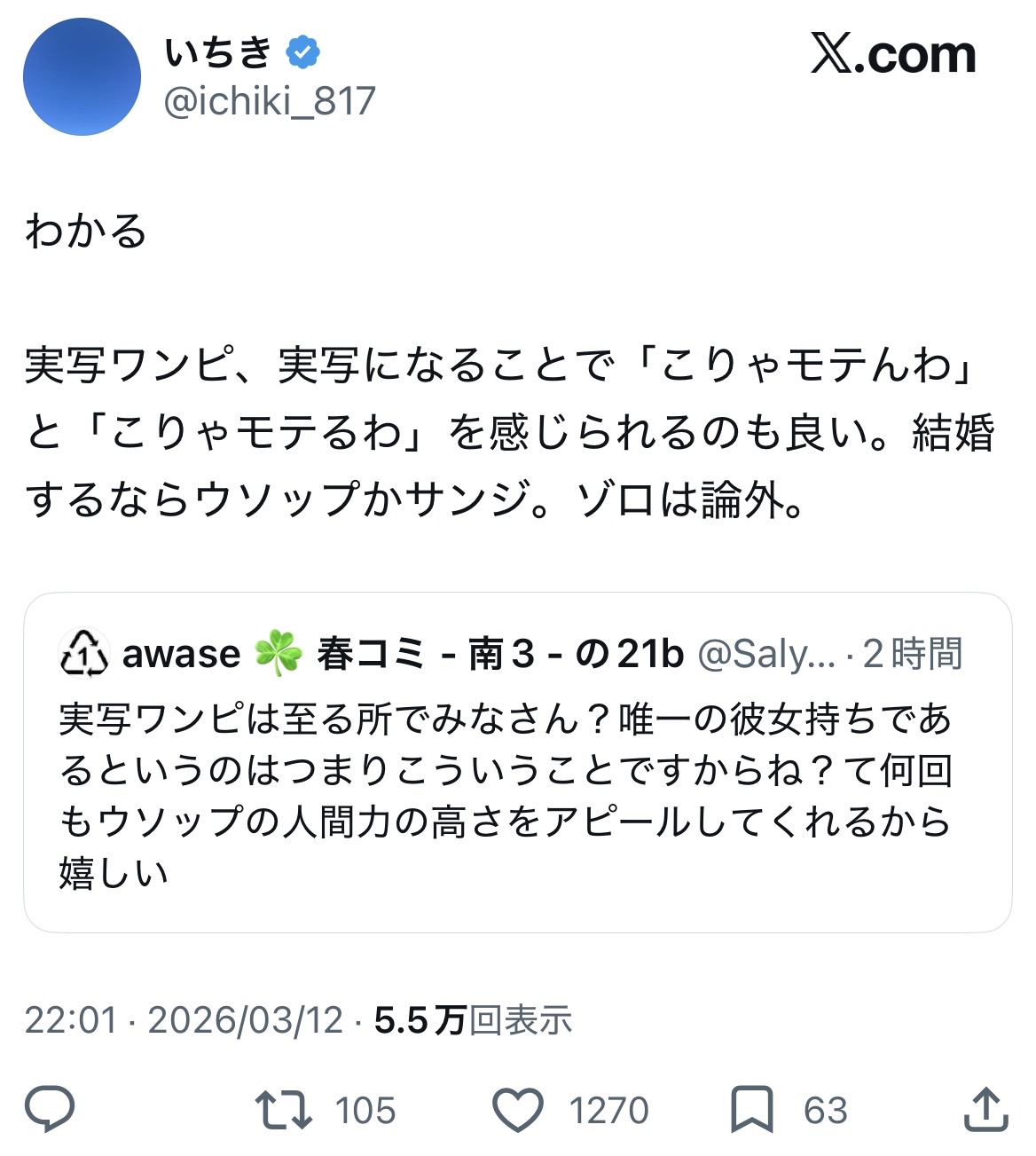Reply to いちき's post

coord(50,1110)
